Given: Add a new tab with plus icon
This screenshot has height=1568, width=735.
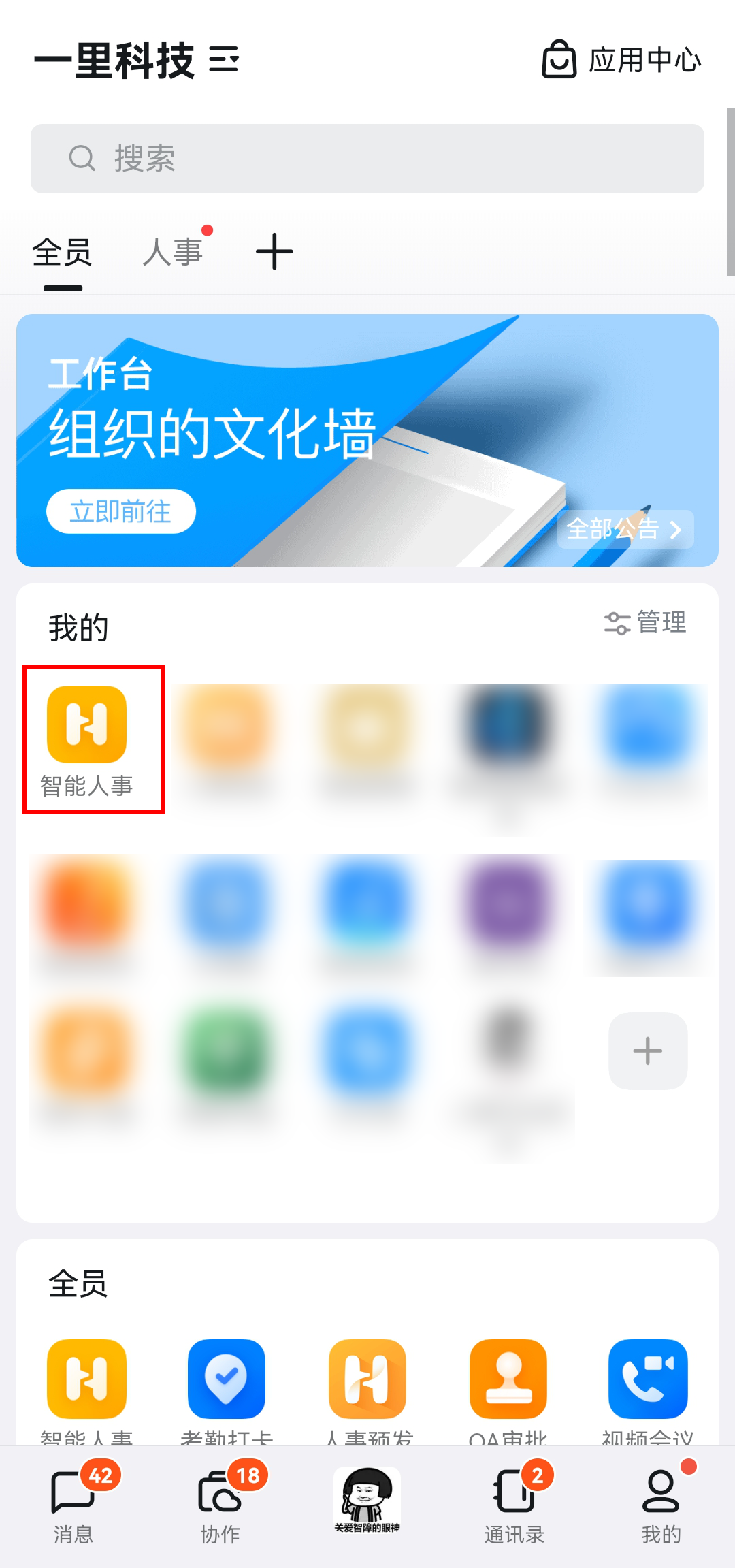Looking at the screenshot, I should coord(274,252).
